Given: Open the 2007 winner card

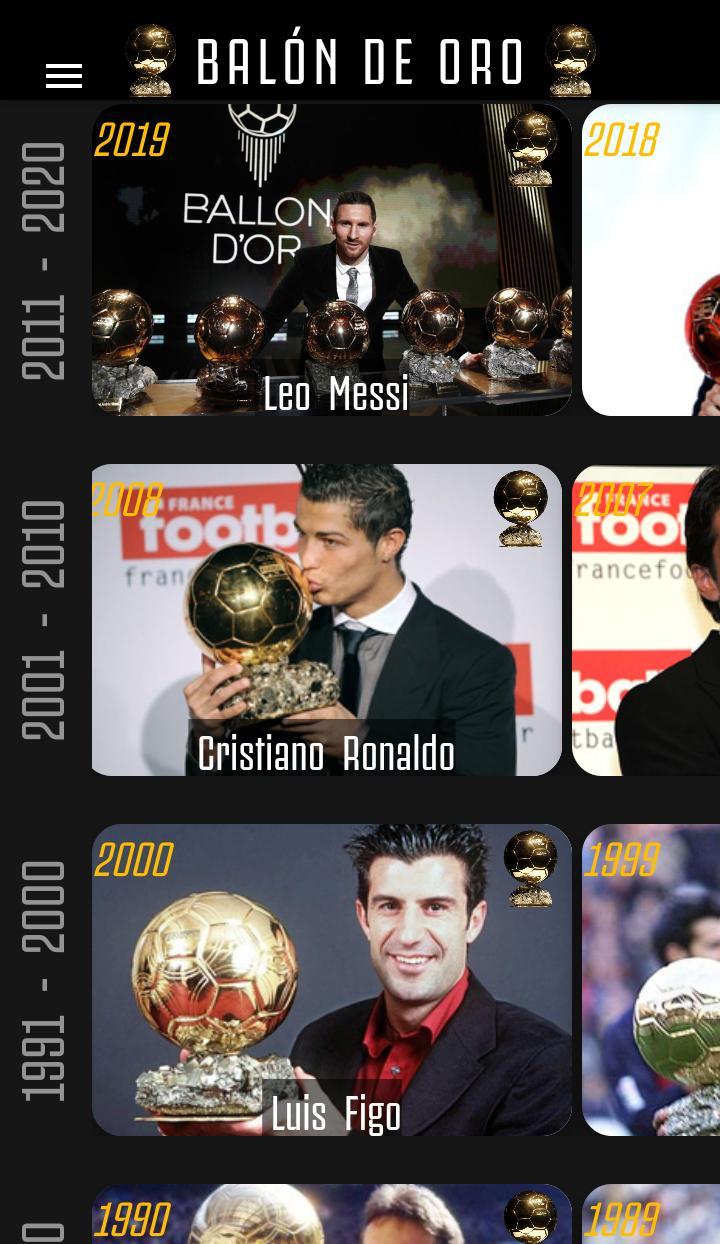Looking at the screenshot, I should 646,620.
